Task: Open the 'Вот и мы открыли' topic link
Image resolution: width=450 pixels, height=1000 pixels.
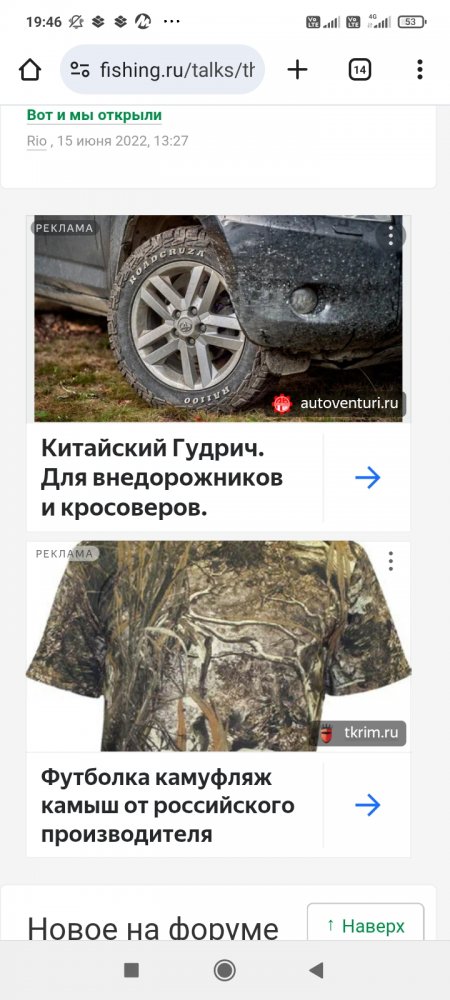Action: pyautogui.click(x=94, y=115)
